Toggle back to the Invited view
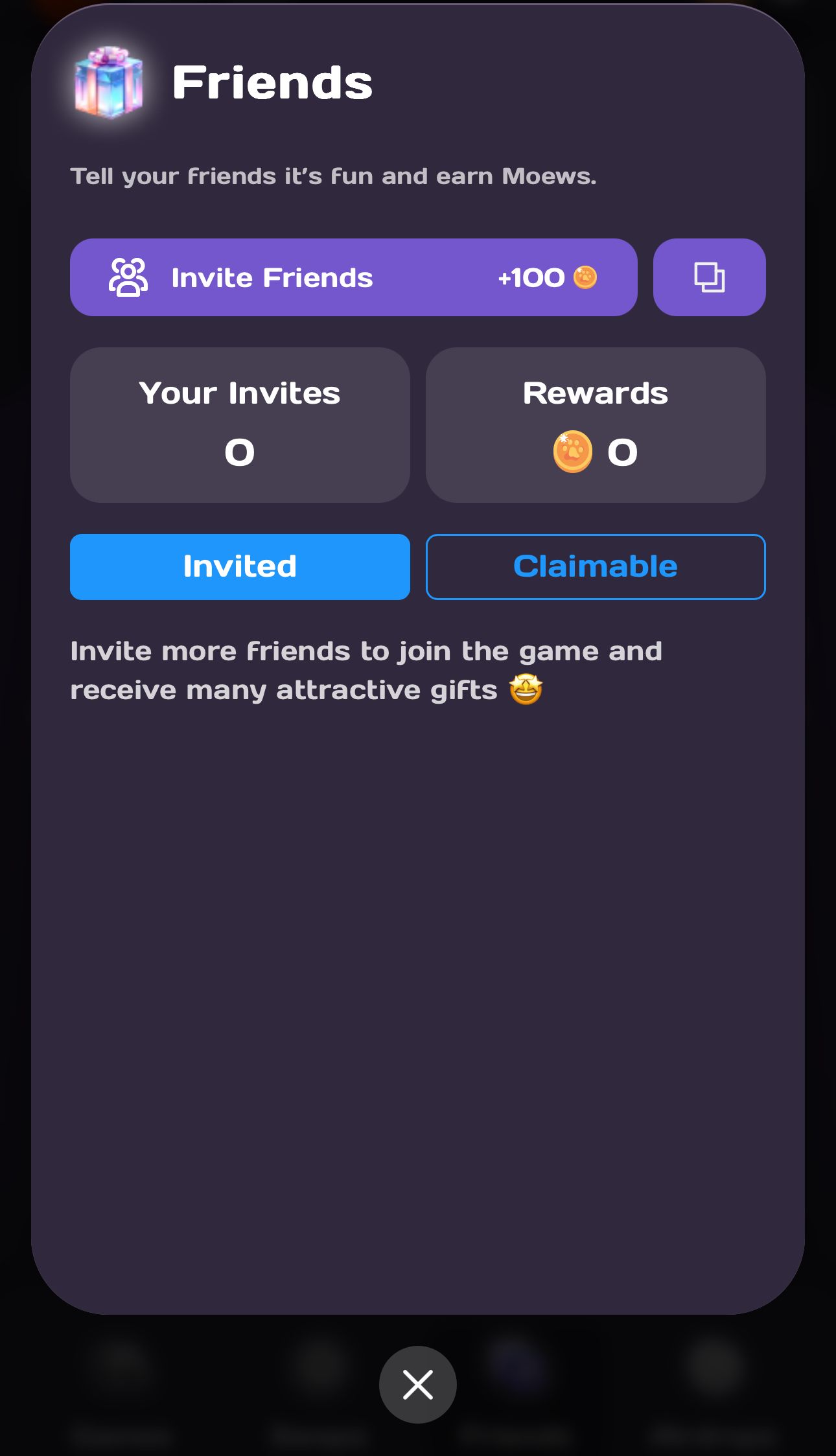Image resolution: width=836 pixels, height=1456 pixels. (x=239, y=566)
